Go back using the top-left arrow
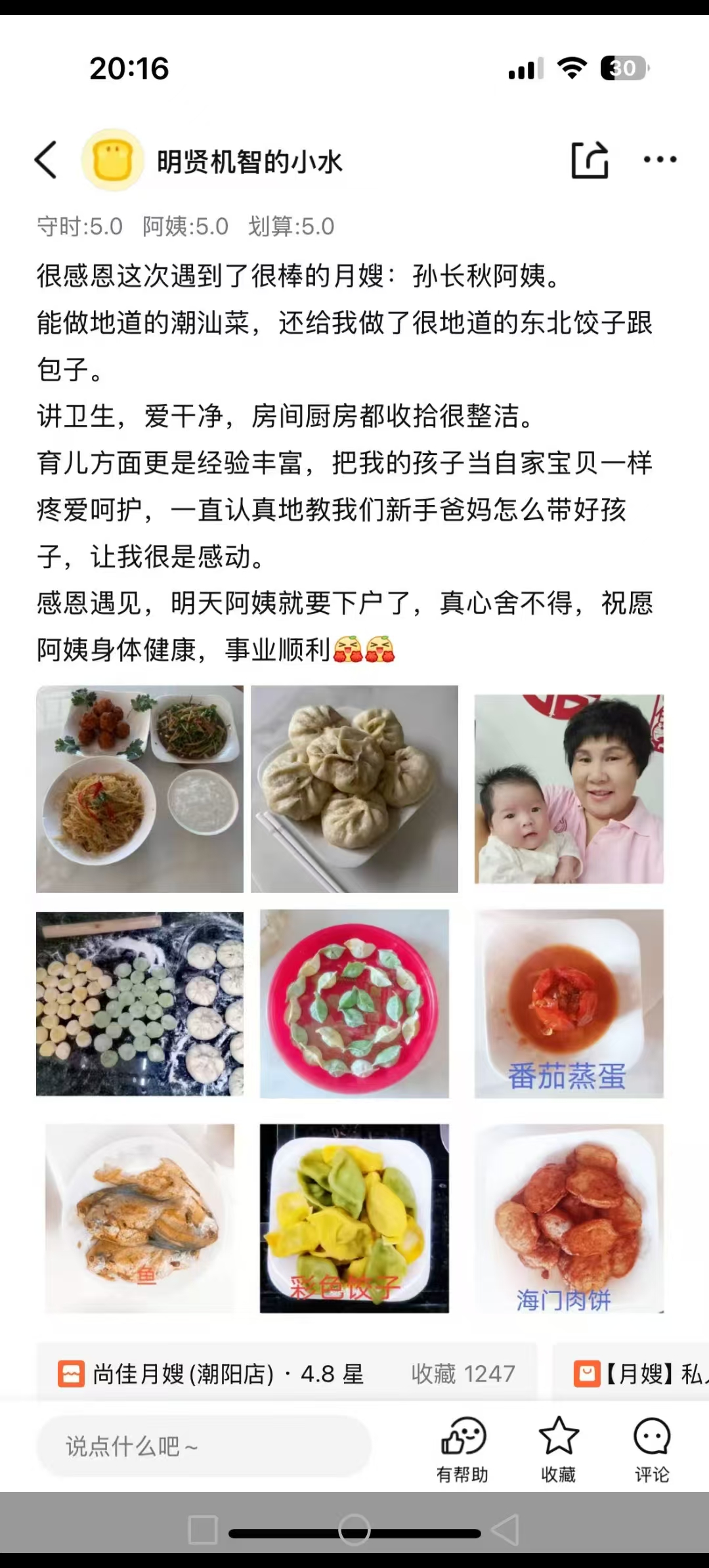 pyautogui.click(x=46, y=160)
